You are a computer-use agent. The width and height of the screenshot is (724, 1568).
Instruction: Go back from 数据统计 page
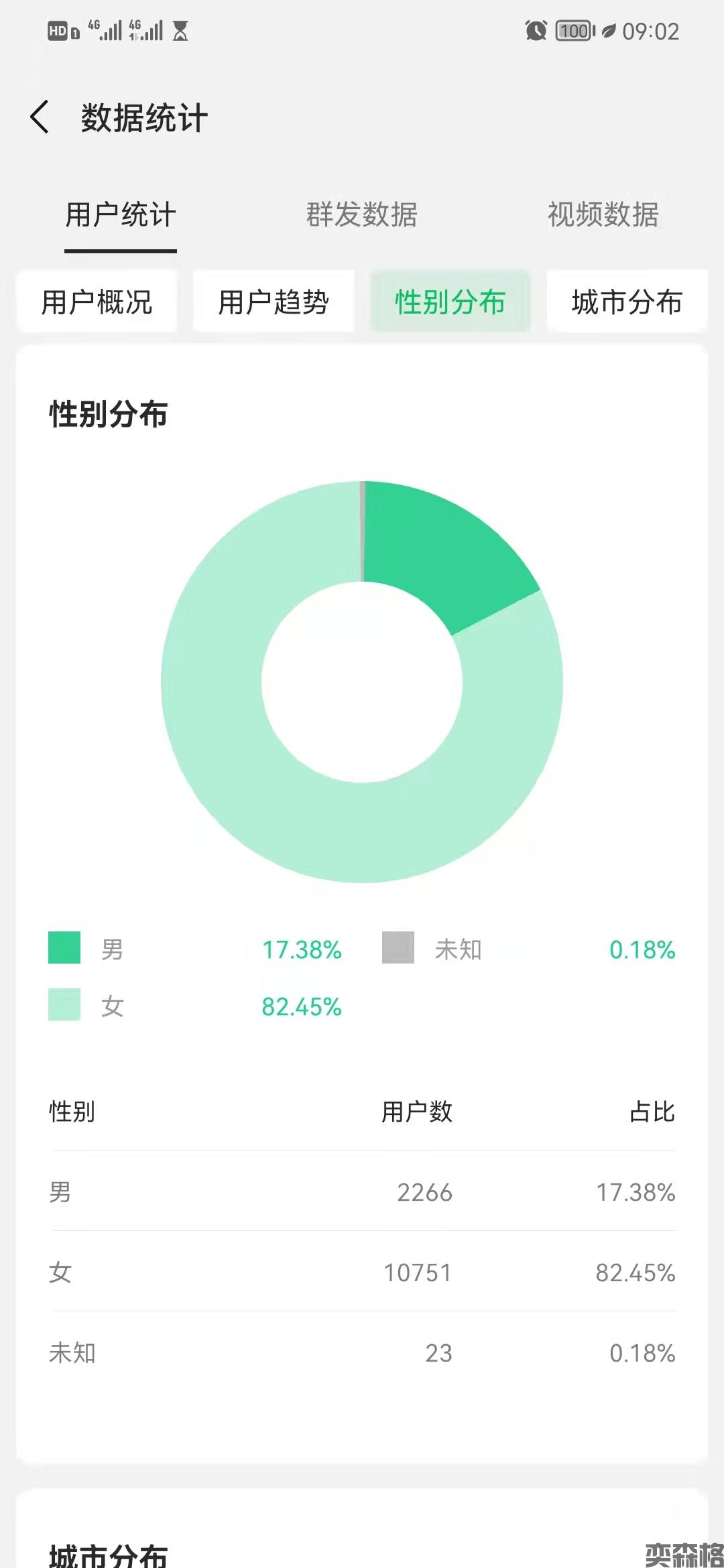click(40, 117)
